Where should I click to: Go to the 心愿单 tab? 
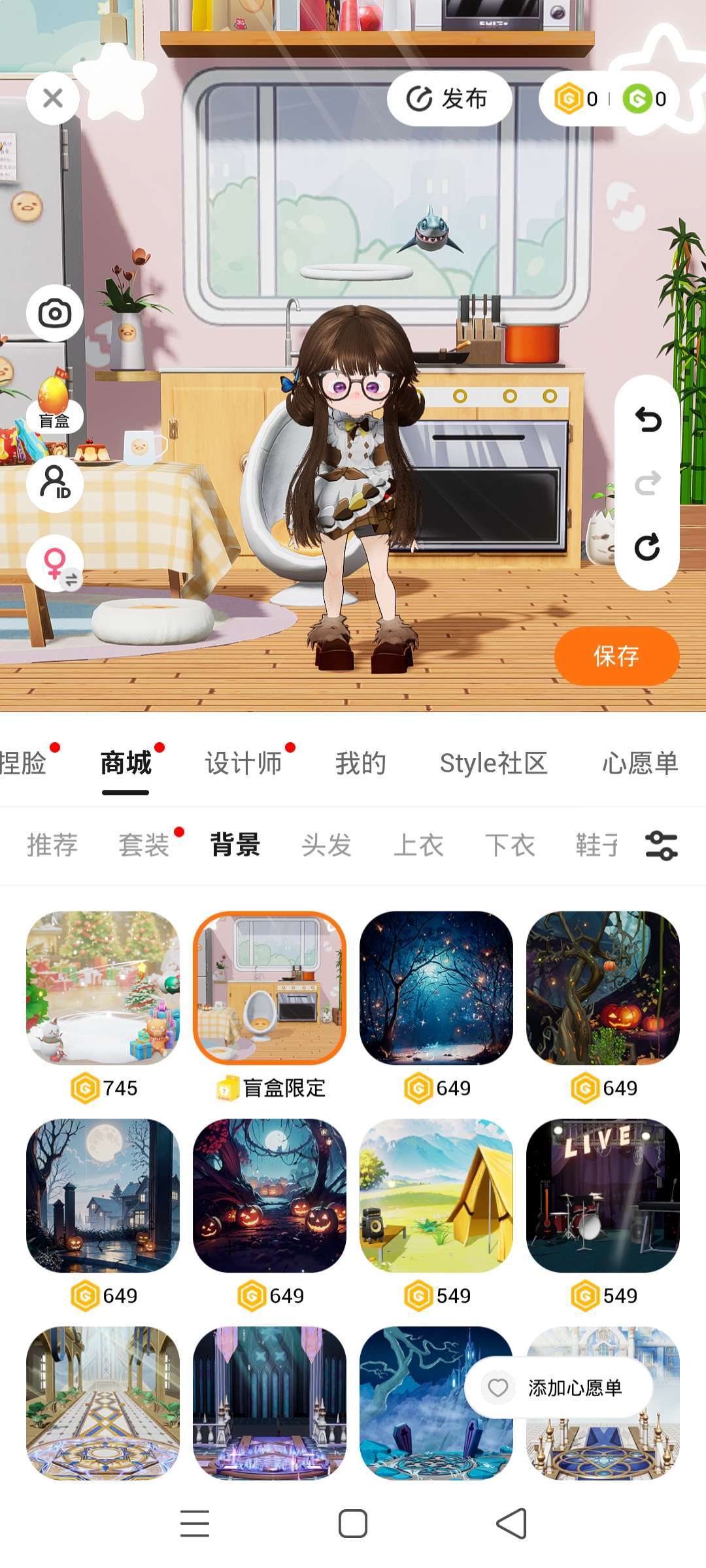[x=639, y=763]
